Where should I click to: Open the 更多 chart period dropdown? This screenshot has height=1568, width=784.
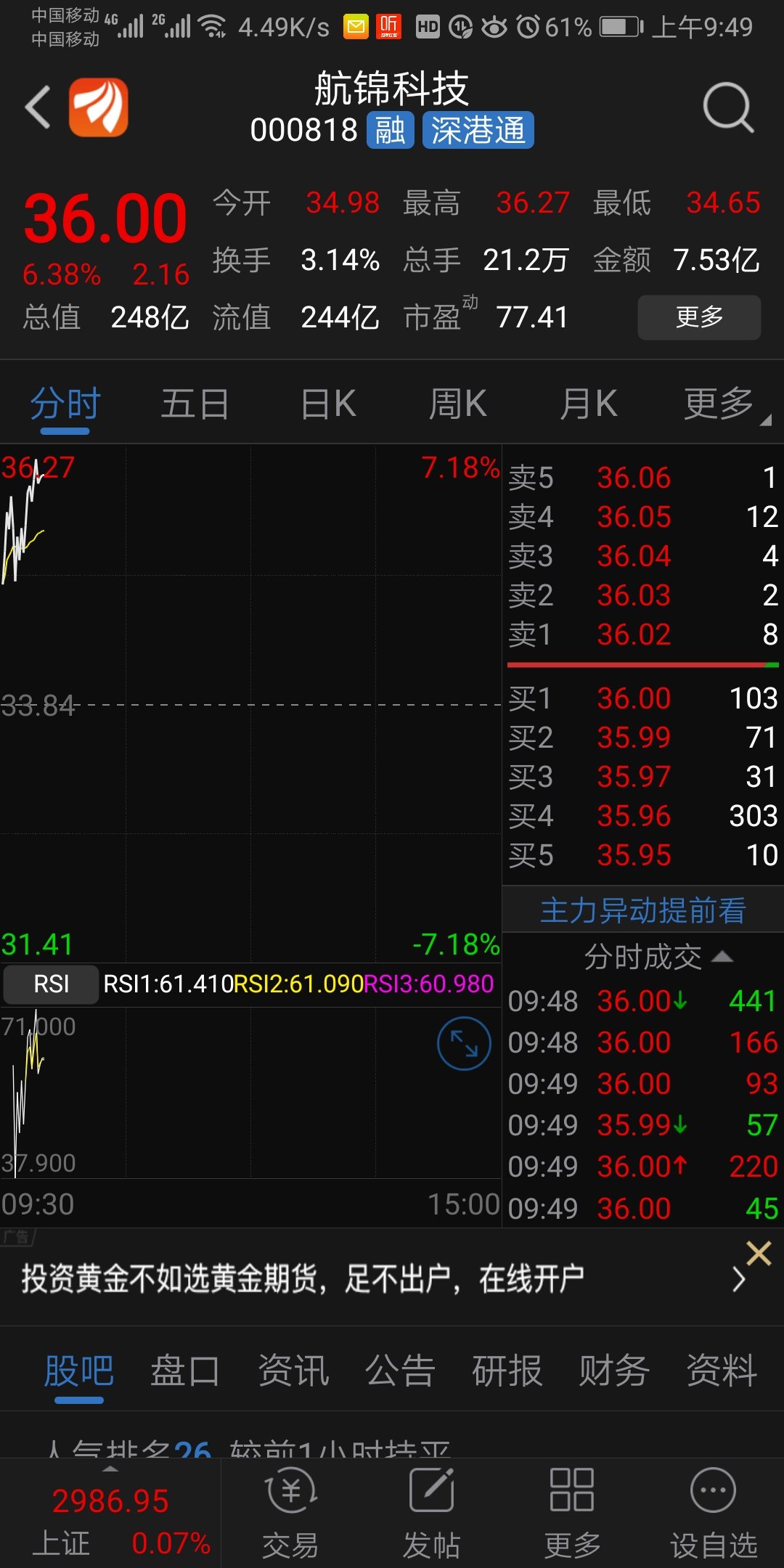pyautogui.click(x=720, y=404)
